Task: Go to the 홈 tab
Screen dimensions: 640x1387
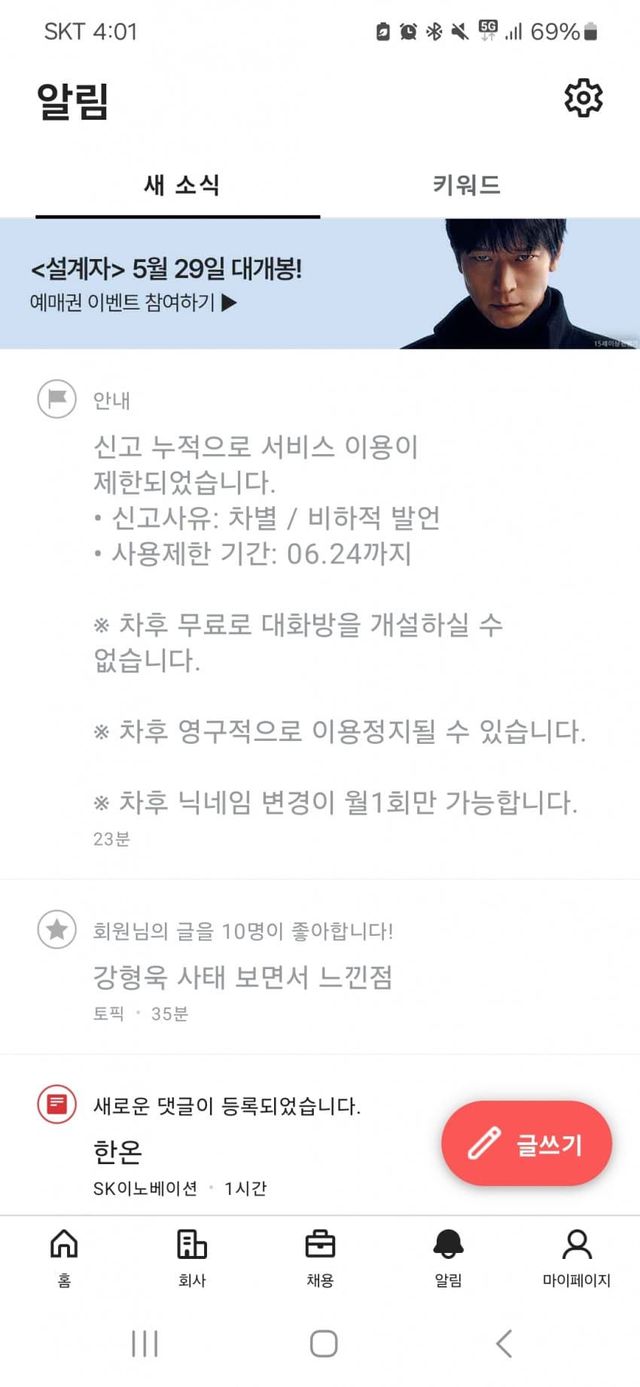Action: click(x=64, y=1258)
